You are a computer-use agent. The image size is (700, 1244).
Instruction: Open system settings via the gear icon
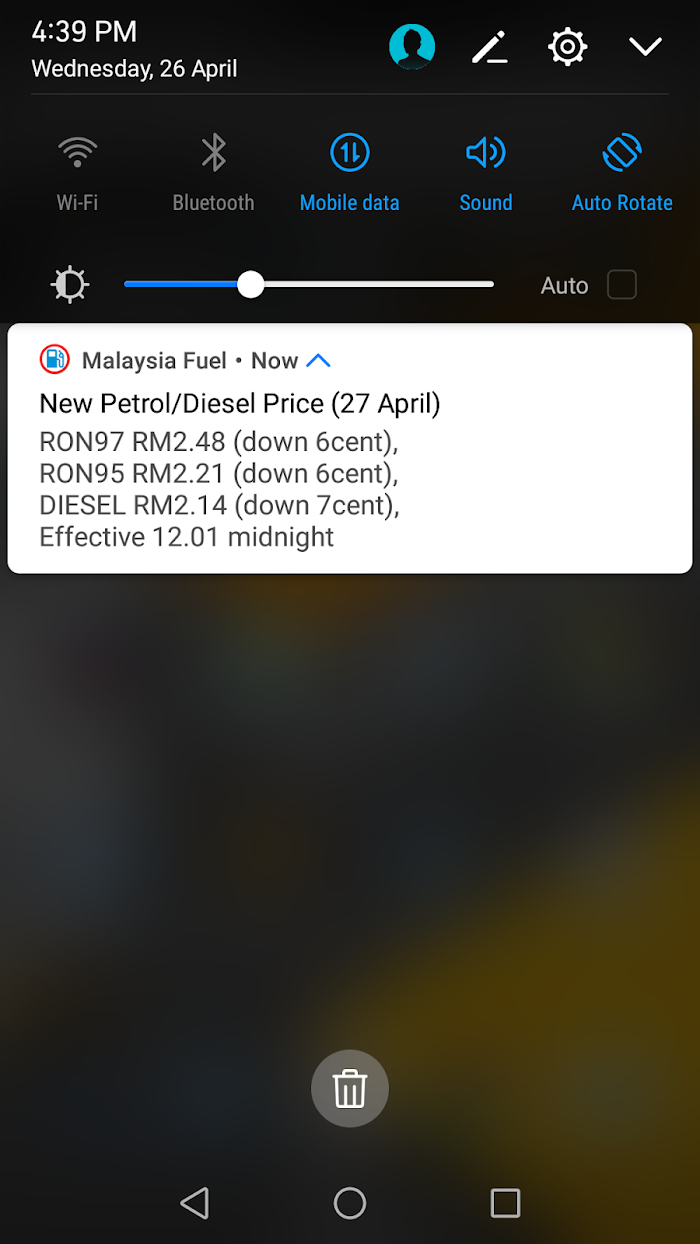(x=567, y=47)
